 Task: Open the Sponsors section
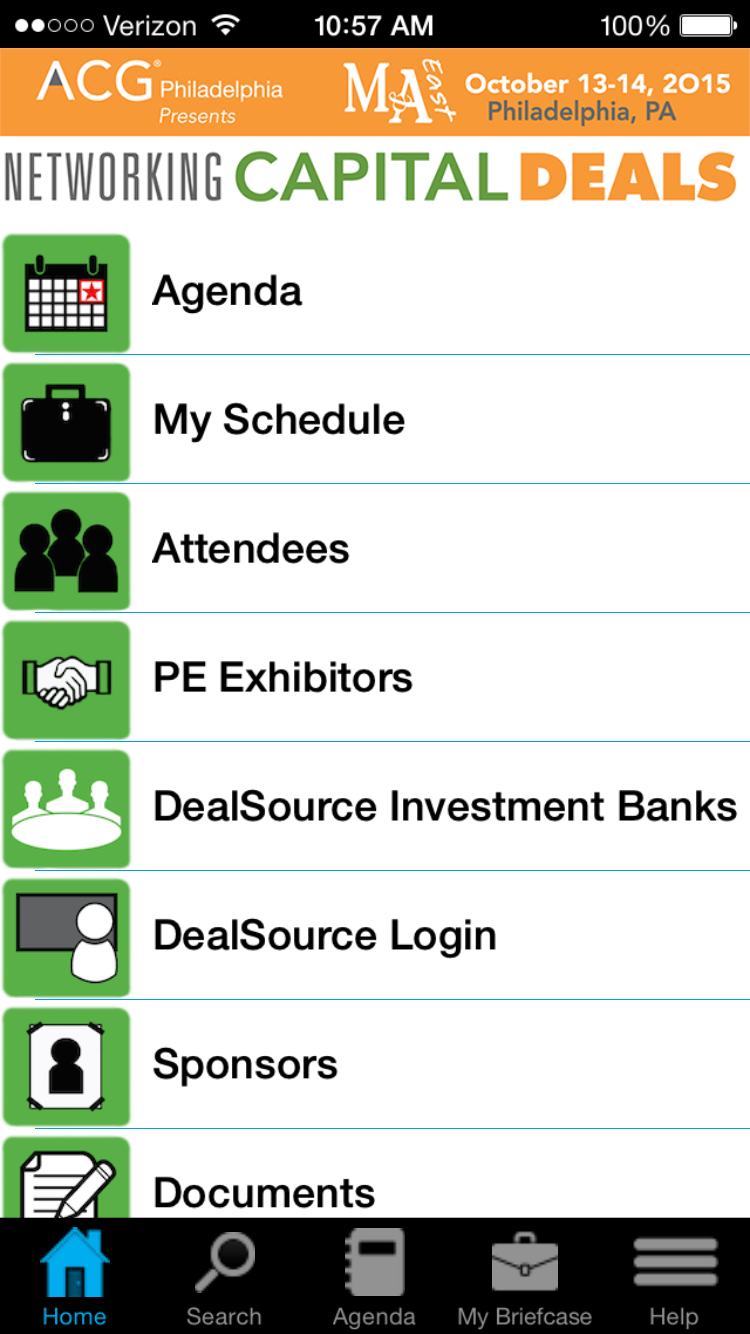tap(375, 1066)
